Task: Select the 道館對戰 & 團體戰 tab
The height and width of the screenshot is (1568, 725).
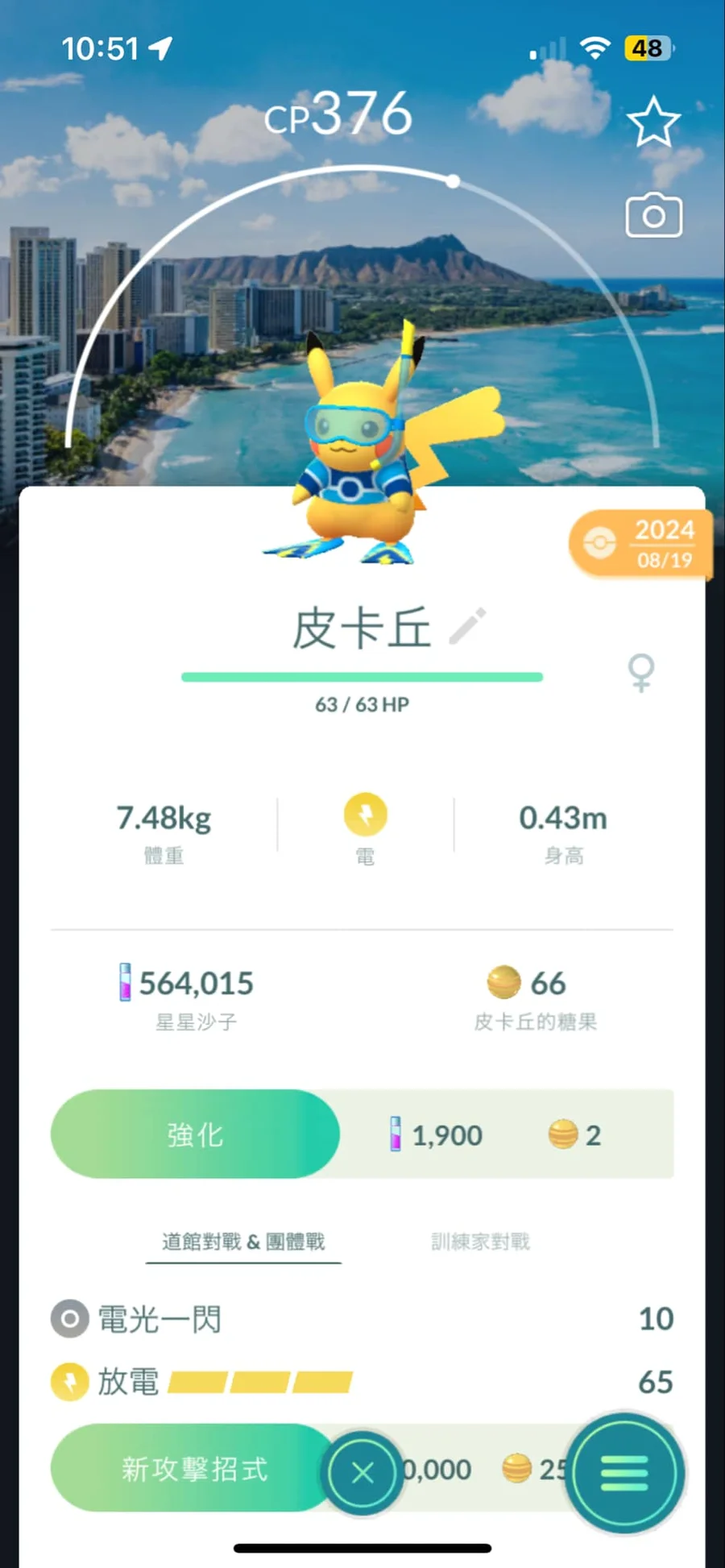Action: click(x=243, y=1242)
